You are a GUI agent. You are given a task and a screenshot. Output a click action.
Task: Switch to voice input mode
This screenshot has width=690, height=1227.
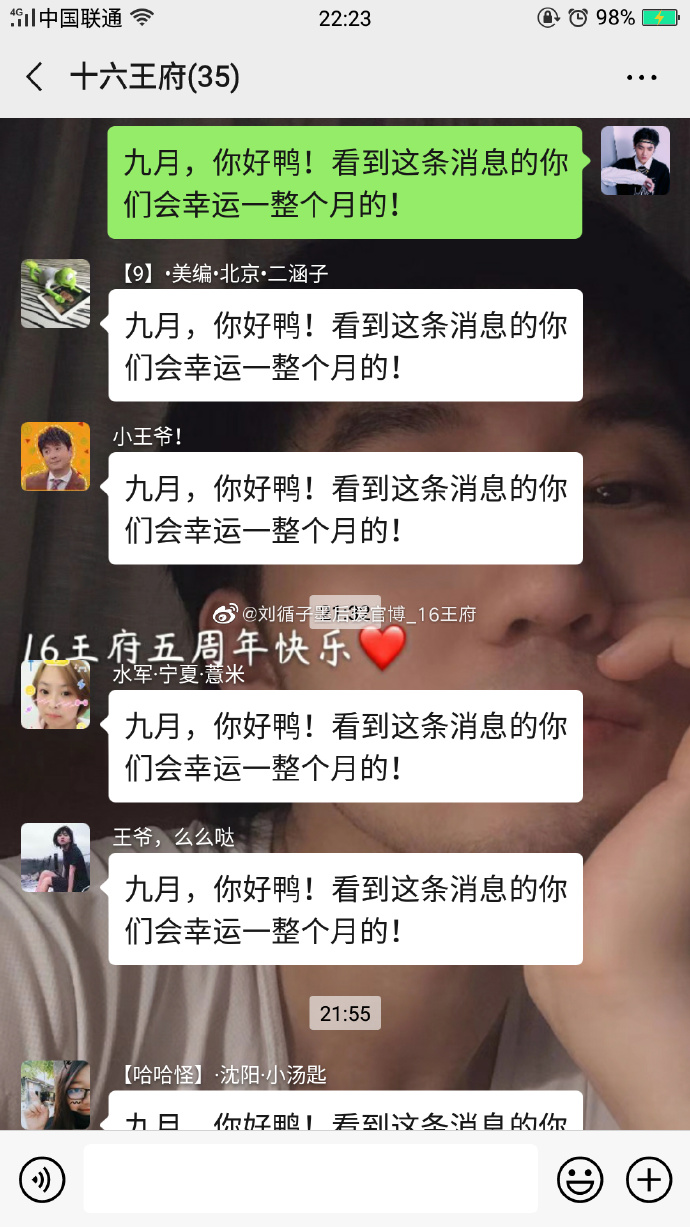coord(42,1180)
